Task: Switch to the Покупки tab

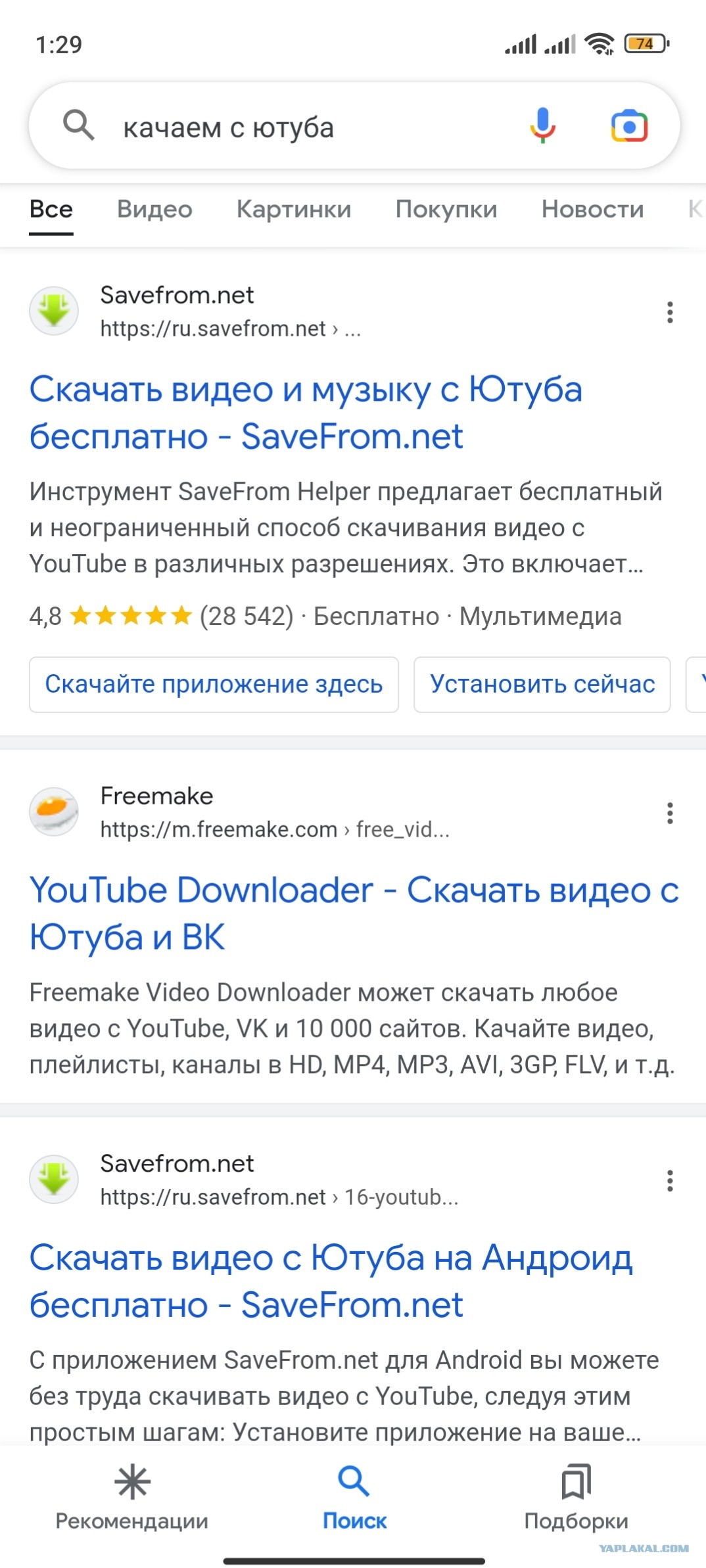Action: [x=446, y=209]
